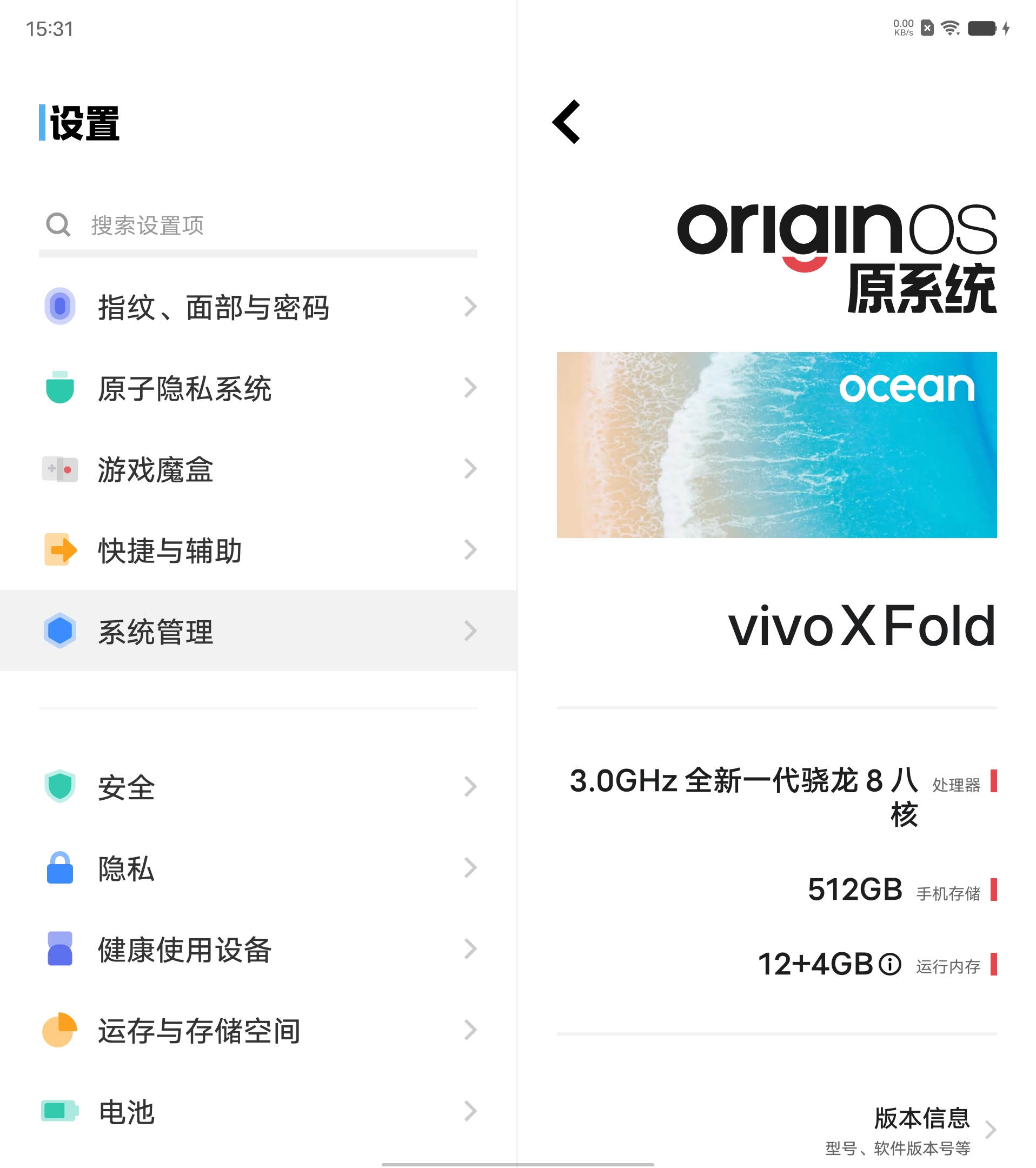Tap the info icon beside 12+4GB
1036x1168 pixels.
click(889, 965)
